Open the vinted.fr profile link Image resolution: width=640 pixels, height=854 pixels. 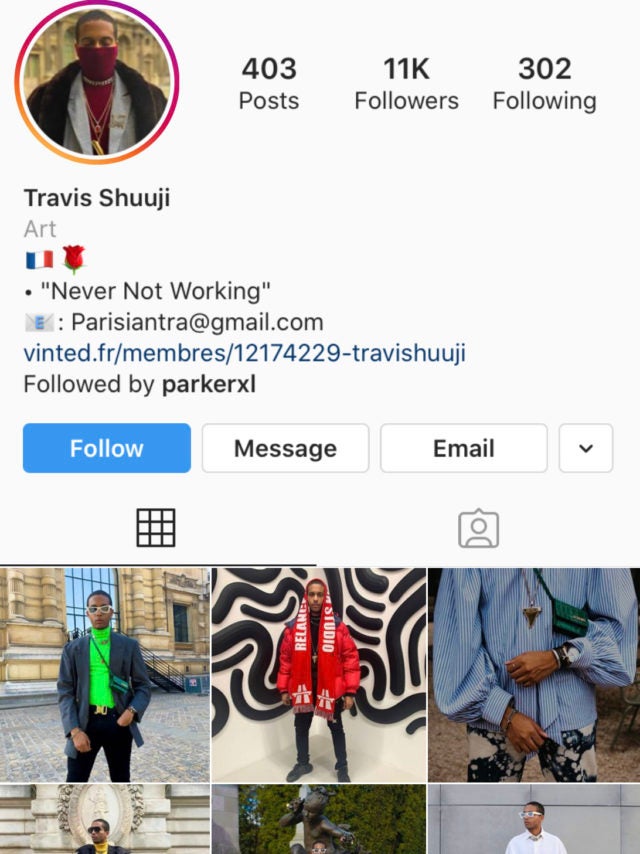click(x=244, y=353)
